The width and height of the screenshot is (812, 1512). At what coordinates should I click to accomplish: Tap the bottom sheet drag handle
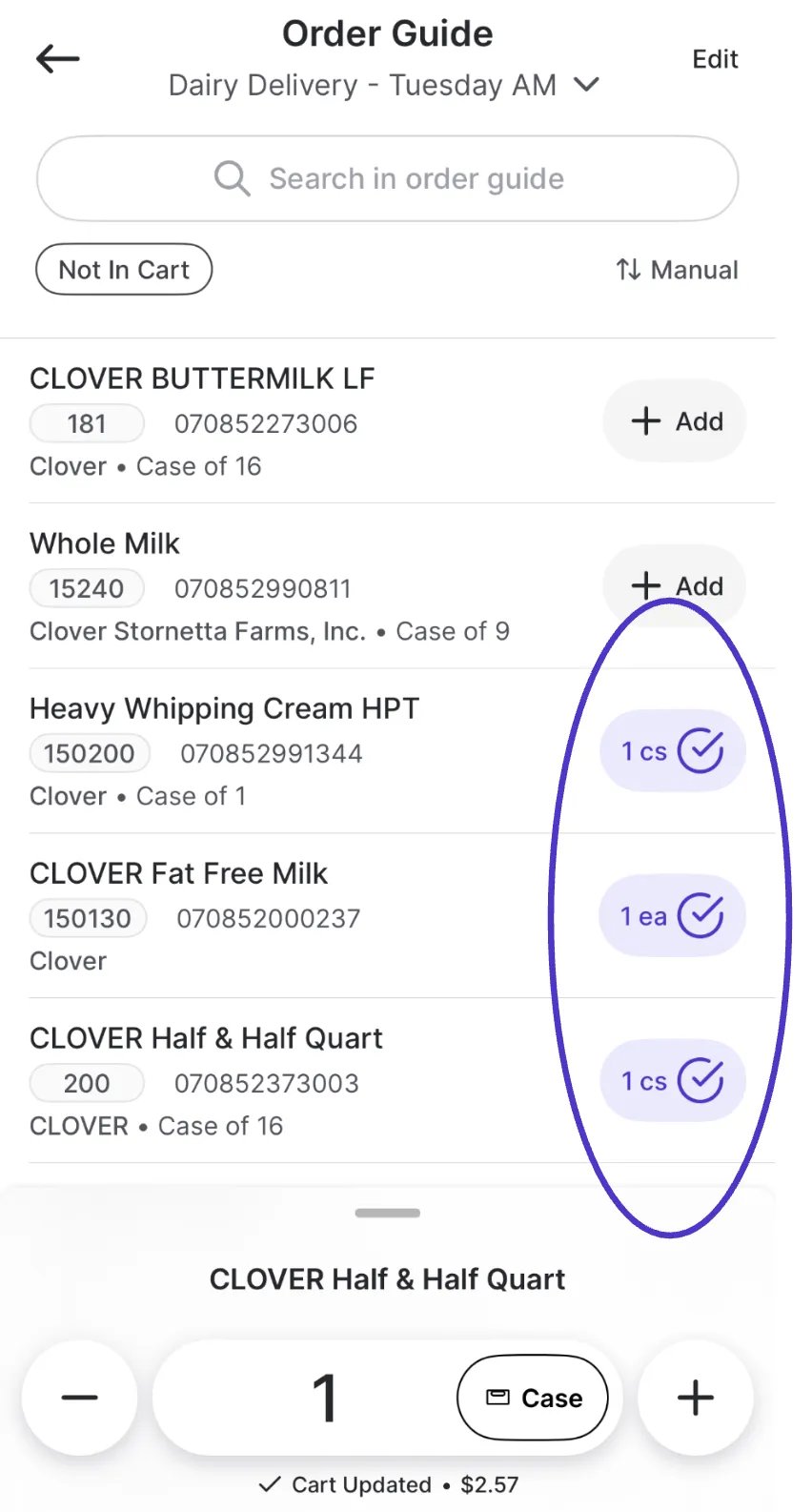pos(388,1213)
